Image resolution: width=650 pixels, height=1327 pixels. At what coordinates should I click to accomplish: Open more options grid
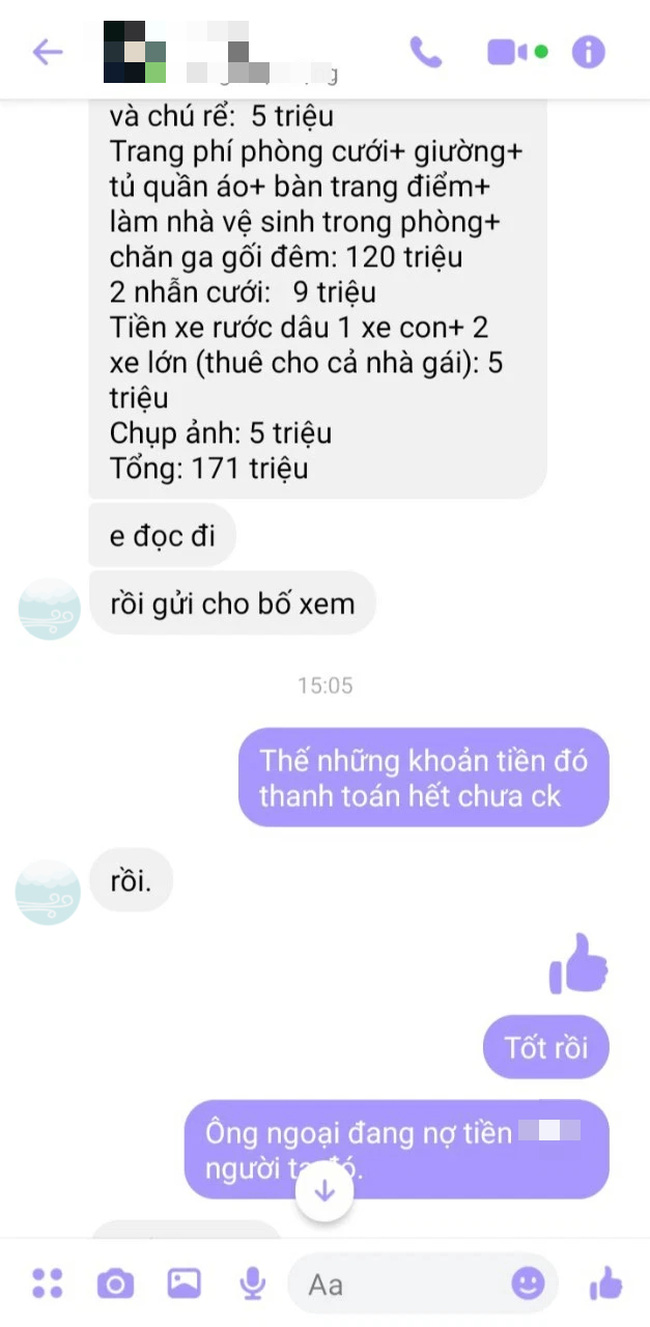[x=47, y=1283]
